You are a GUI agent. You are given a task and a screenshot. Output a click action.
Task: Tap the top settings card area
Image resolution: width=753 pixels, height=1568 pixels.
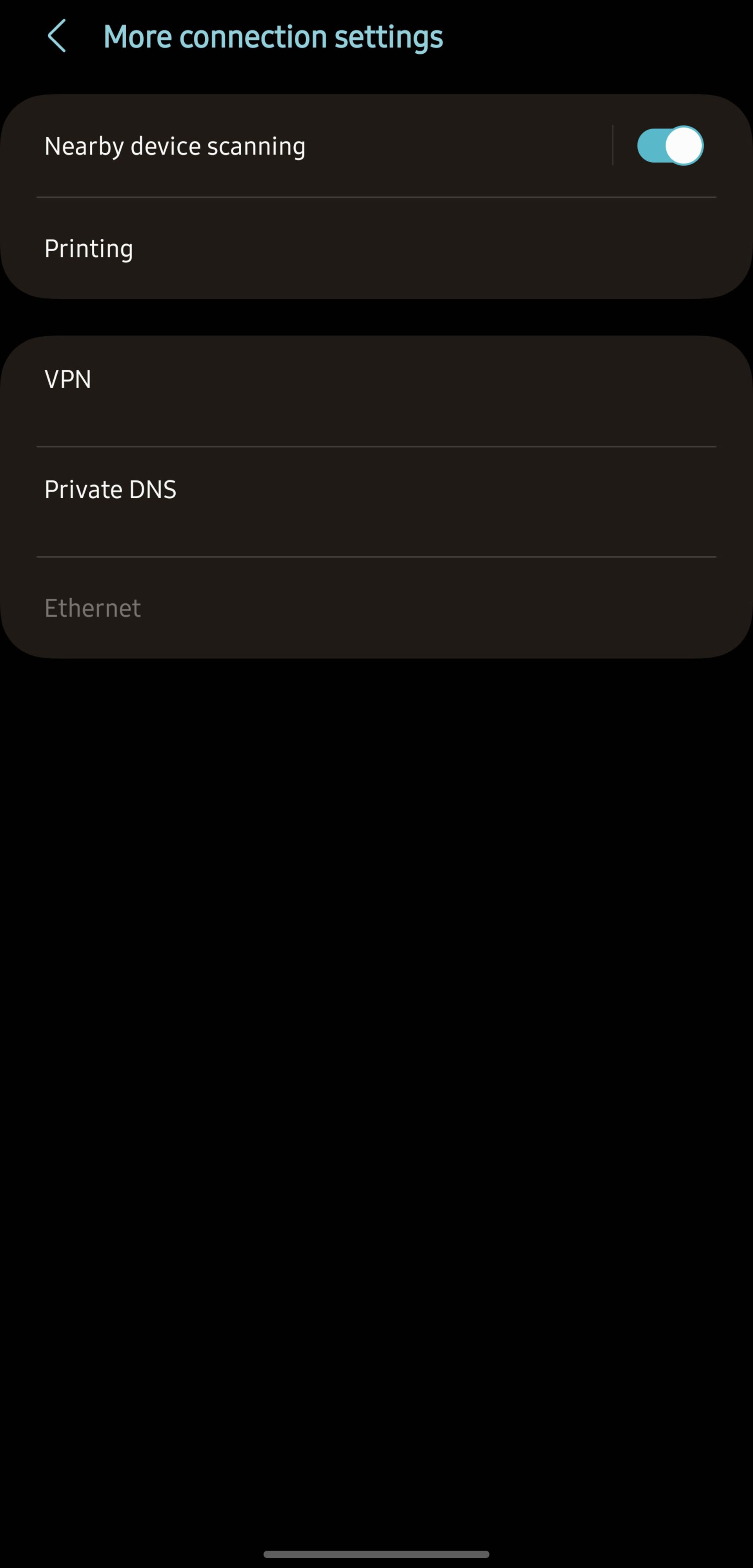pos(376,195)
